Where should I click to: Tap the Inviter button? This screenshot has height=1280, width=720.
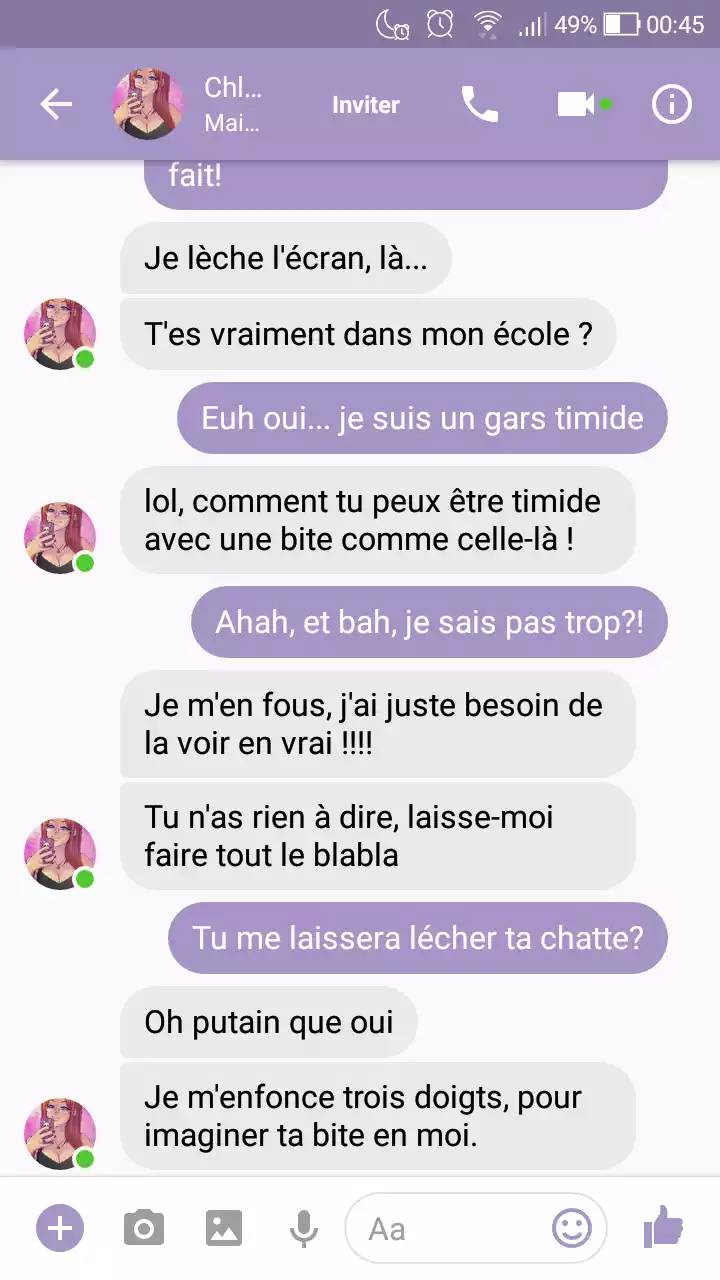(x=366, y=105)
